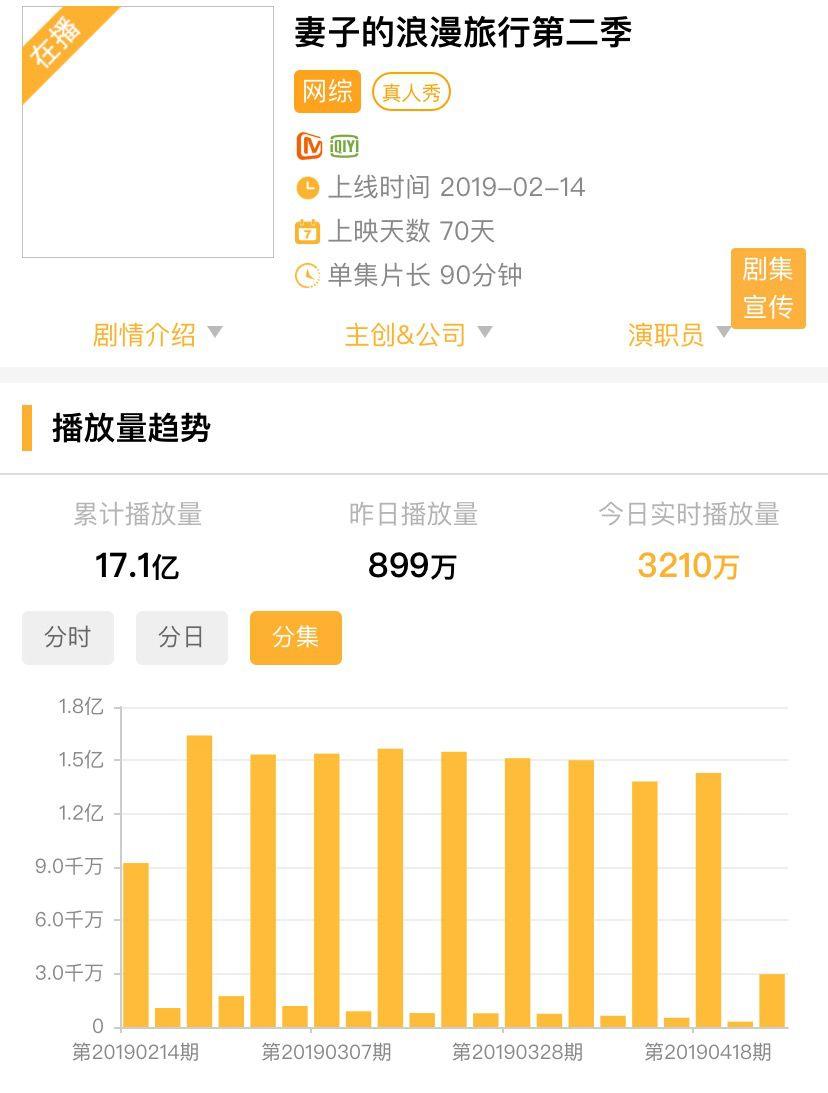Expand the 主创&公司 dropdown

click(x=418, y=334)
